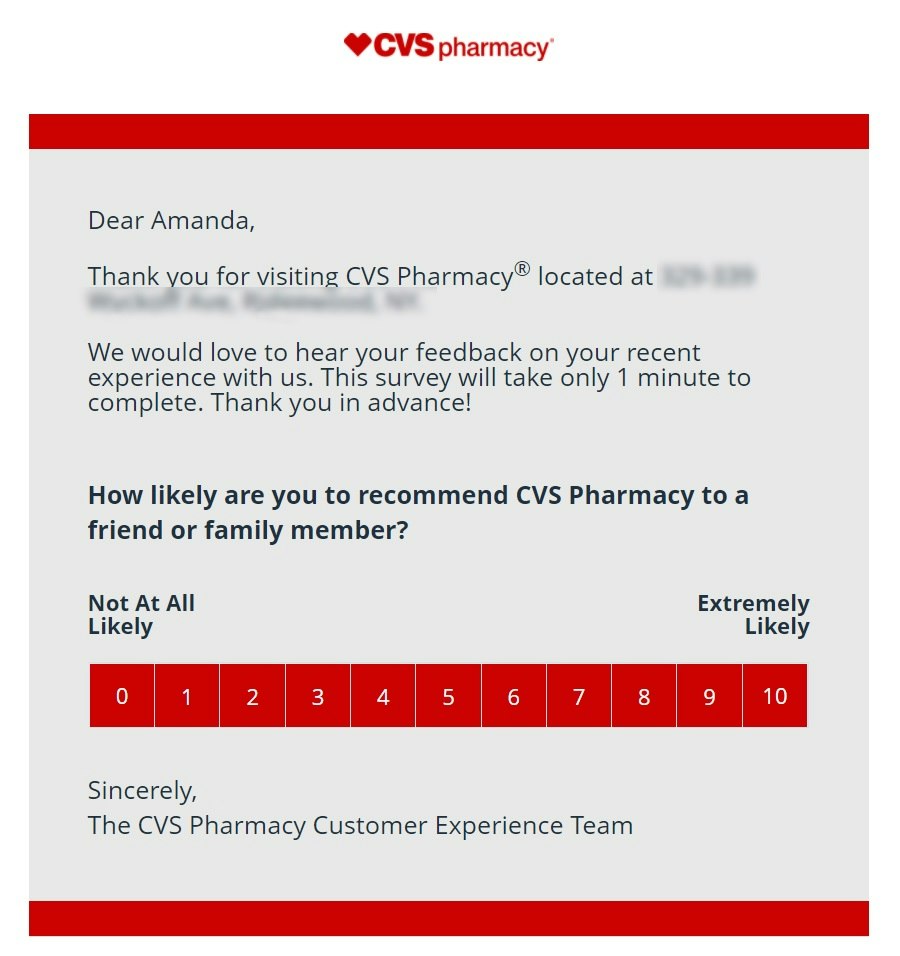Choose score 7 on the survey
Viewport: 900px width, 956px height.
click(x=579, y=696)
